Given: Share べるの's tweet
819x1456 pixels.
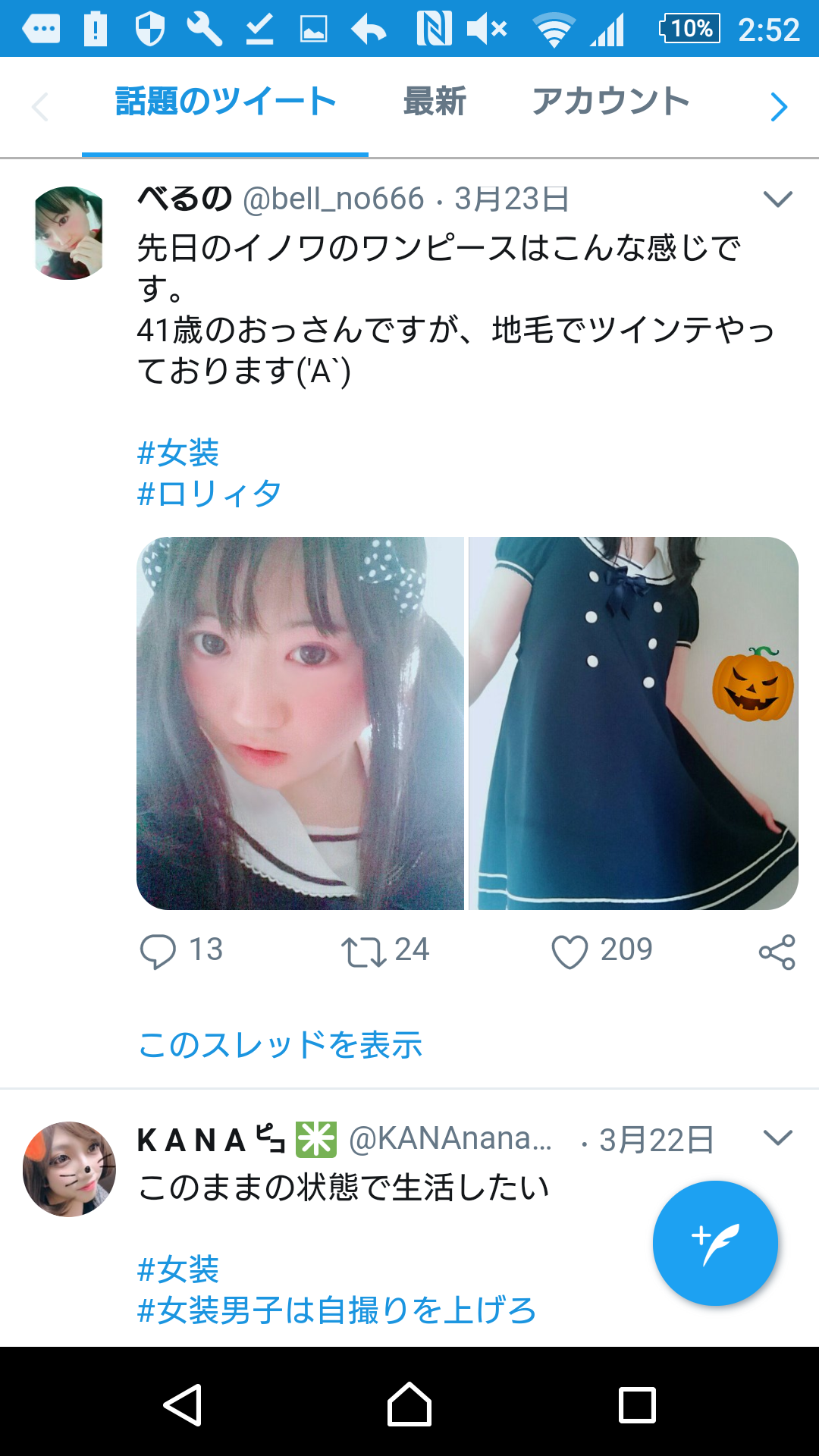Looking at the screenshot, I should click(x=777, y=952).
